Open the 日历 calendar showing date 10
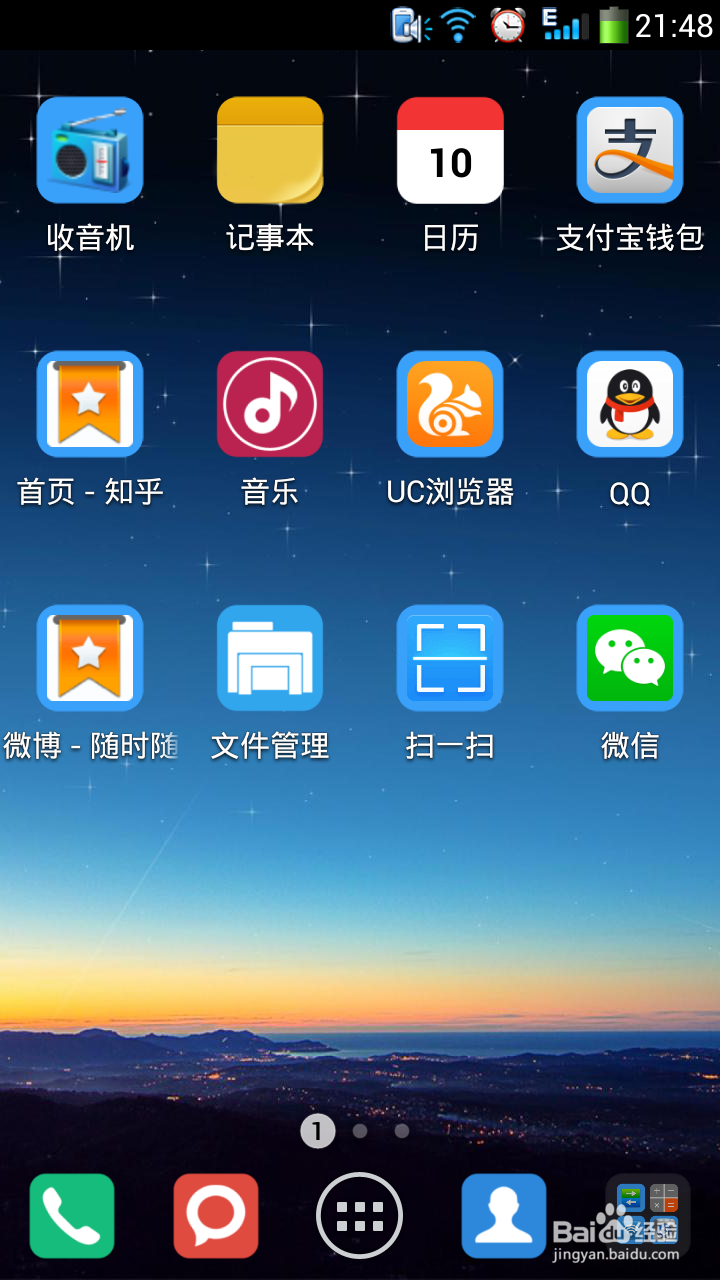The width and height of the screenshot is (720, 1280). (450, 150)
